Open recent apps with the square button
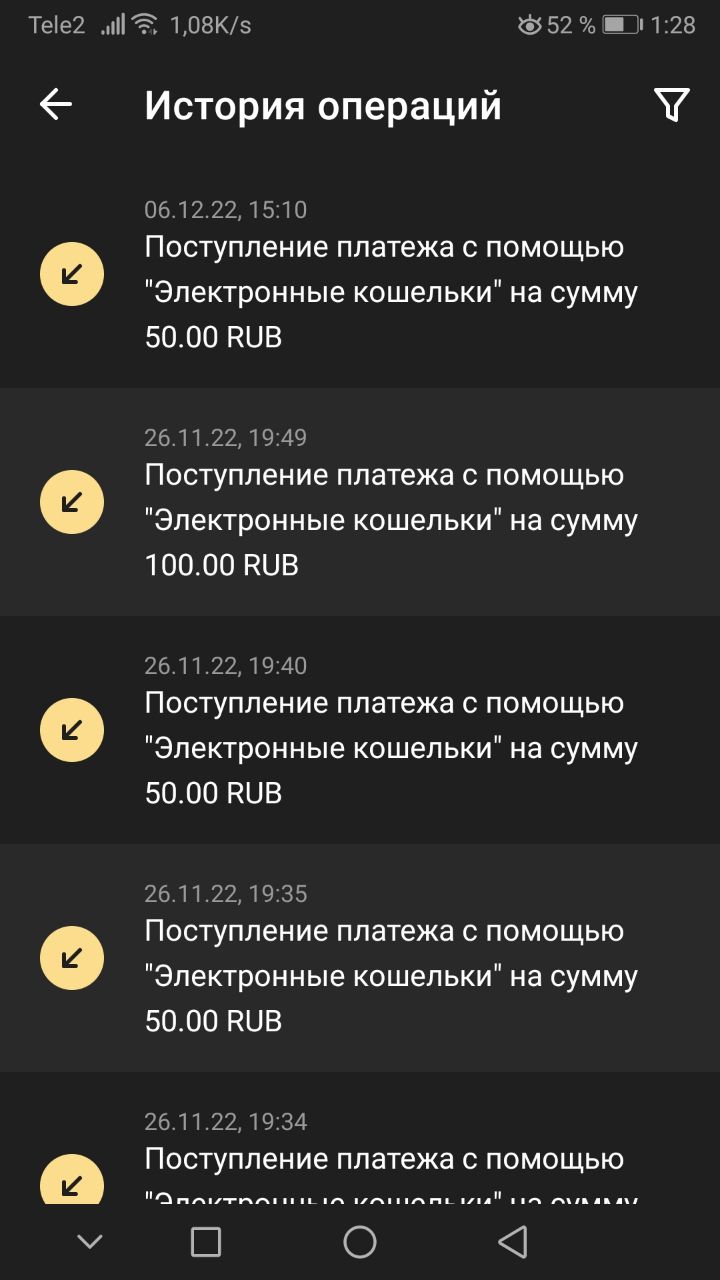This screenshot has width=720, height=1280. [206, 1242]
